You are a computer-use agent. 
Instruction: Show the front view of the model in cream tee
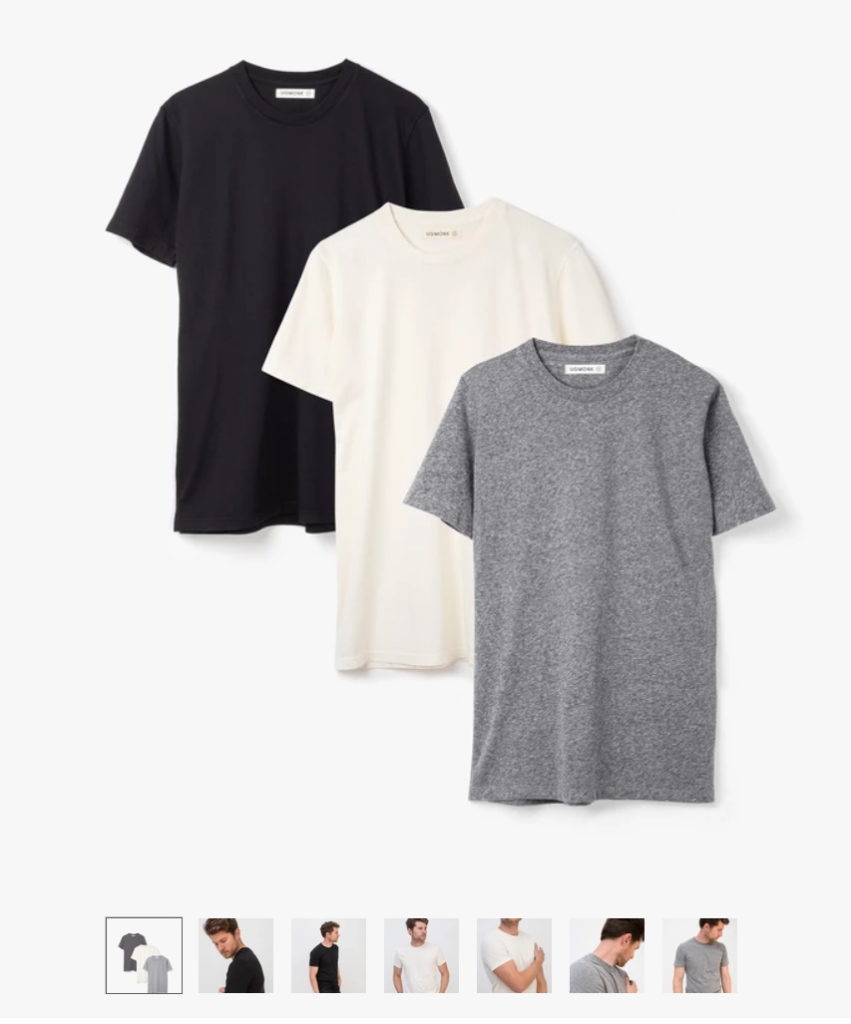point(421,956)
